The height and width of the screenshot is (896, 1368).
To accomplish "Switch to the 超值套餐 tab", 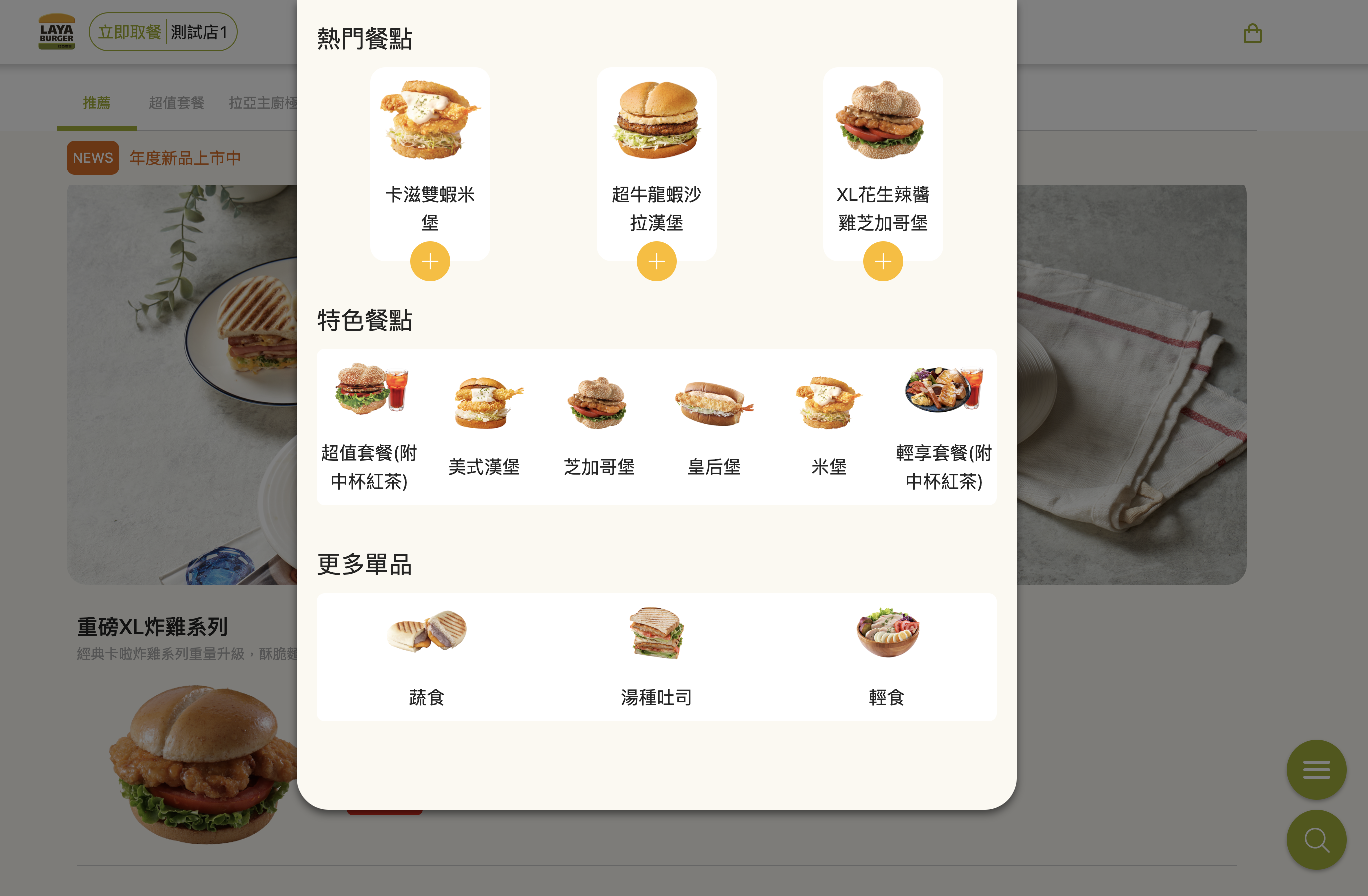I will pyautogui.click(x=176, y=103).
